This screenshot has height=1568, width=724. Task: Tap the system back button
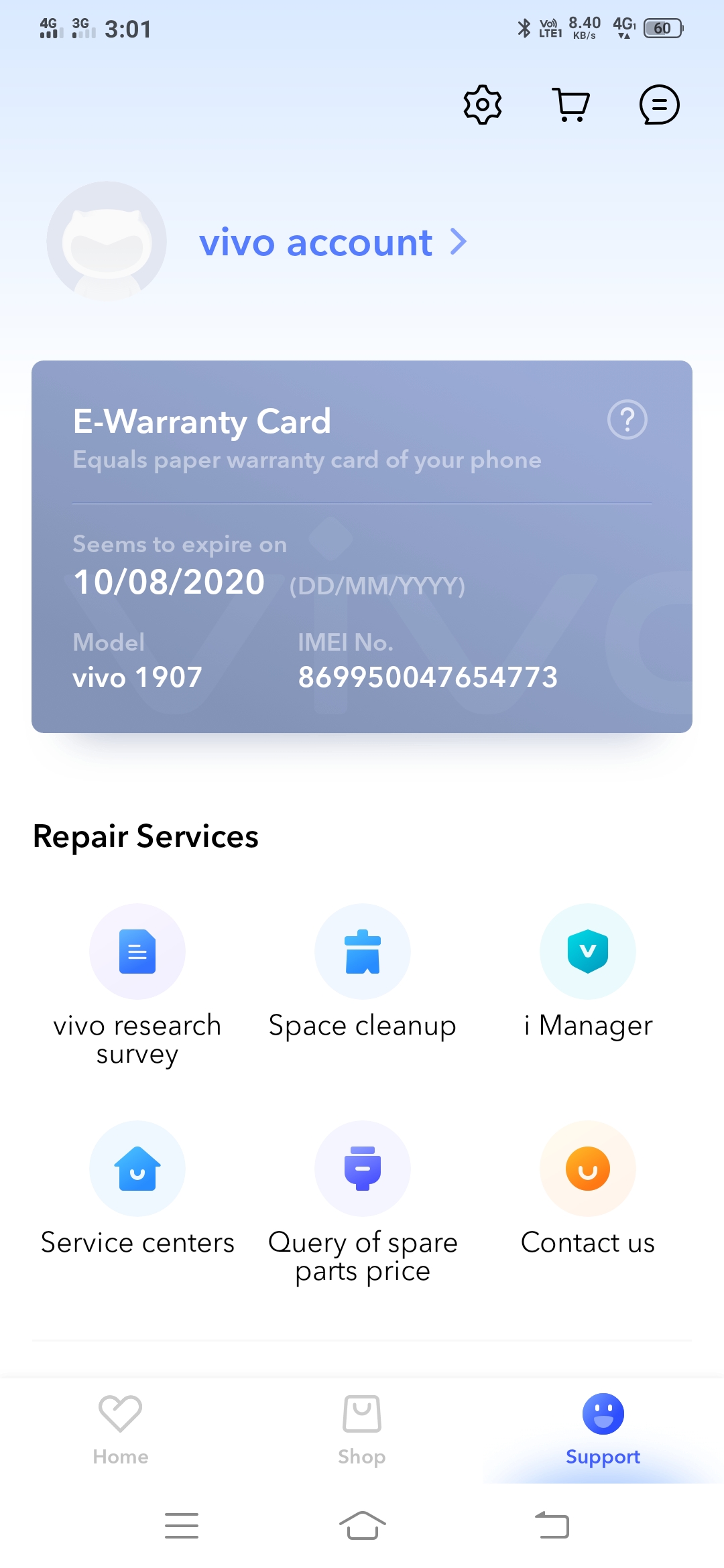[x=552, y=1525]
